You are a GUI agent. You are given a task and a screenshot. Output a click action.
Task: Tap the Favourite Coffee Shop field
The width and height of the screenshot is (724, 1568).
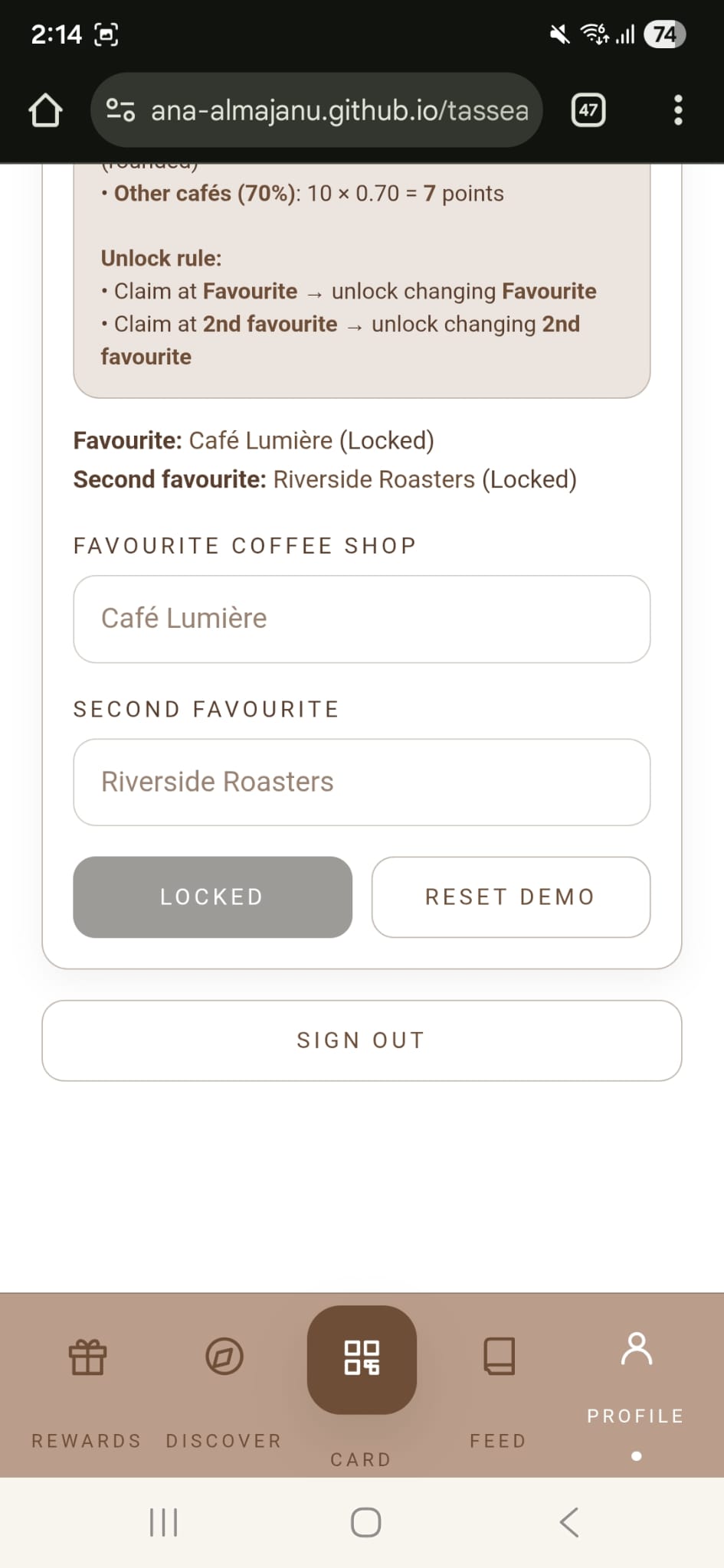[x=362, y=619]
